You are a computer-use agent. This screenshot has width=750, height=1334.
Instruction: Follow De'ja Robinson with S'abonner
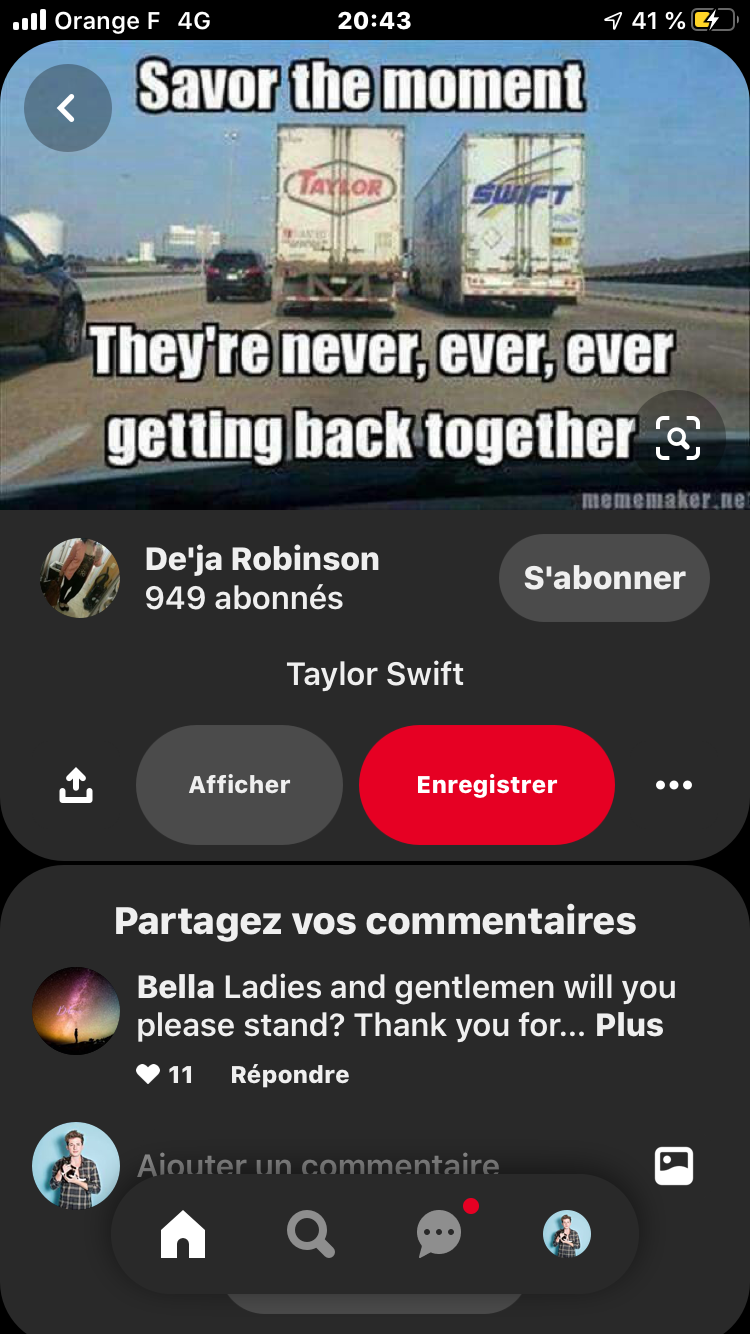click(604, 578)
